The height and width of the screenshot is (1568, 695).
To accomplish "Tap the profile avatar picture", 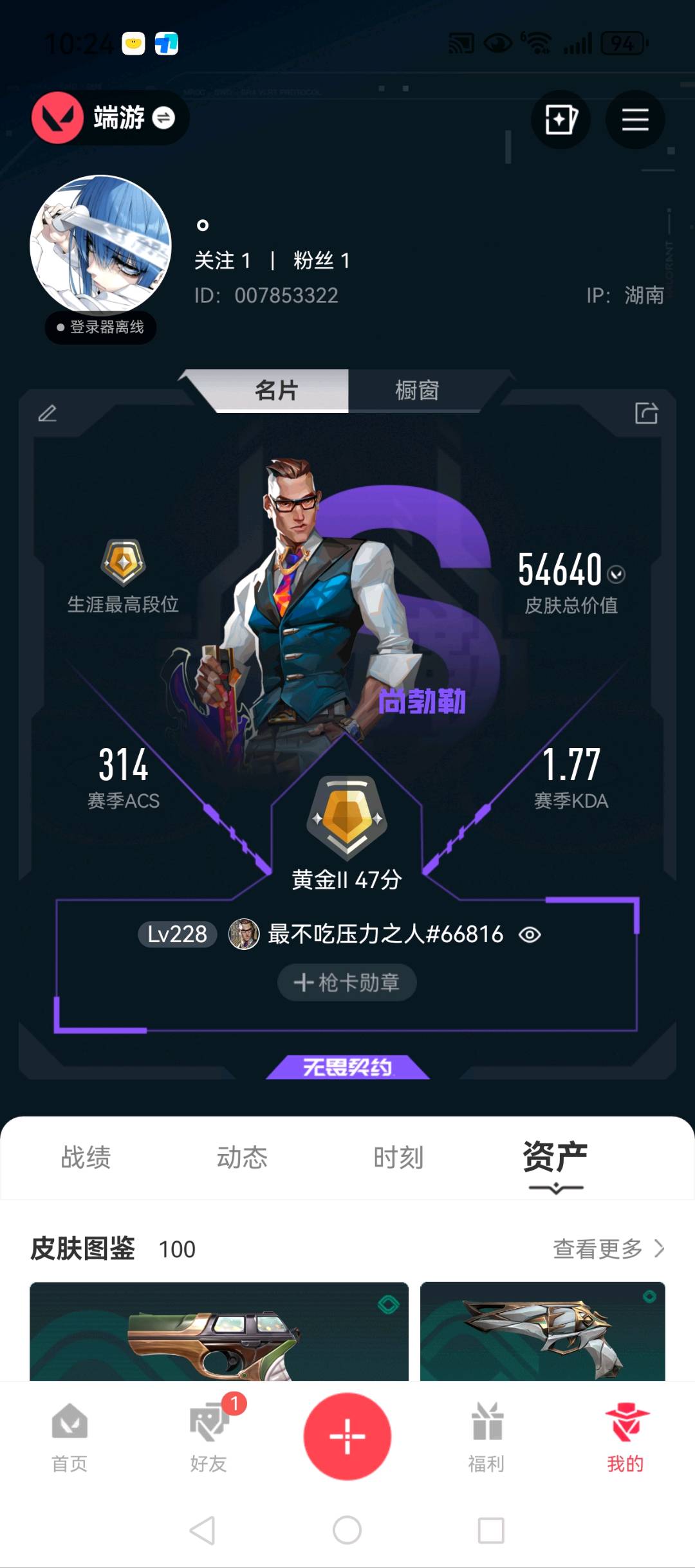I will coord(100,246).
